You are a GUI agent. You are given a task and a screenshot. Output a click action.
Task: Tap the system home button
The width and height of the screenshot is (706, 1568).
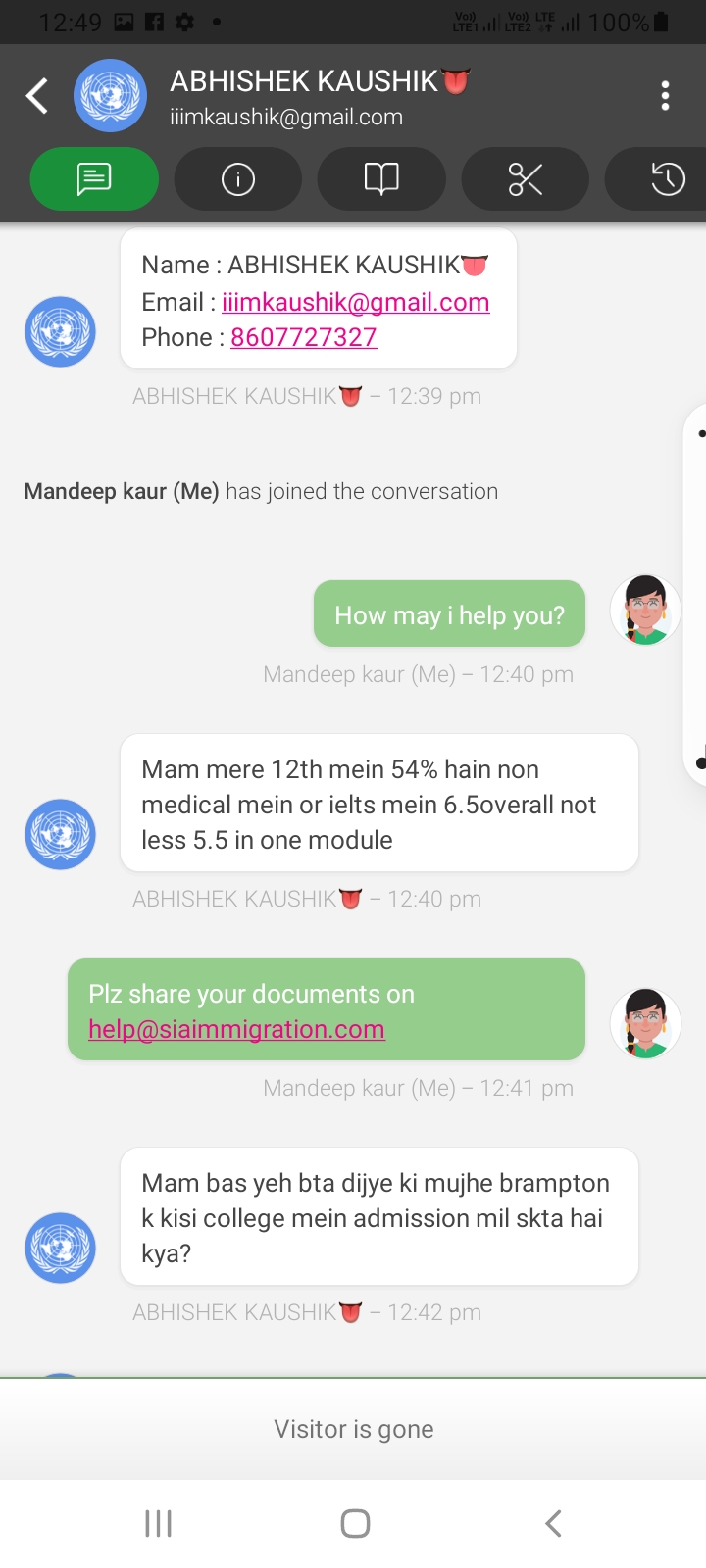tap(355, 1523)
